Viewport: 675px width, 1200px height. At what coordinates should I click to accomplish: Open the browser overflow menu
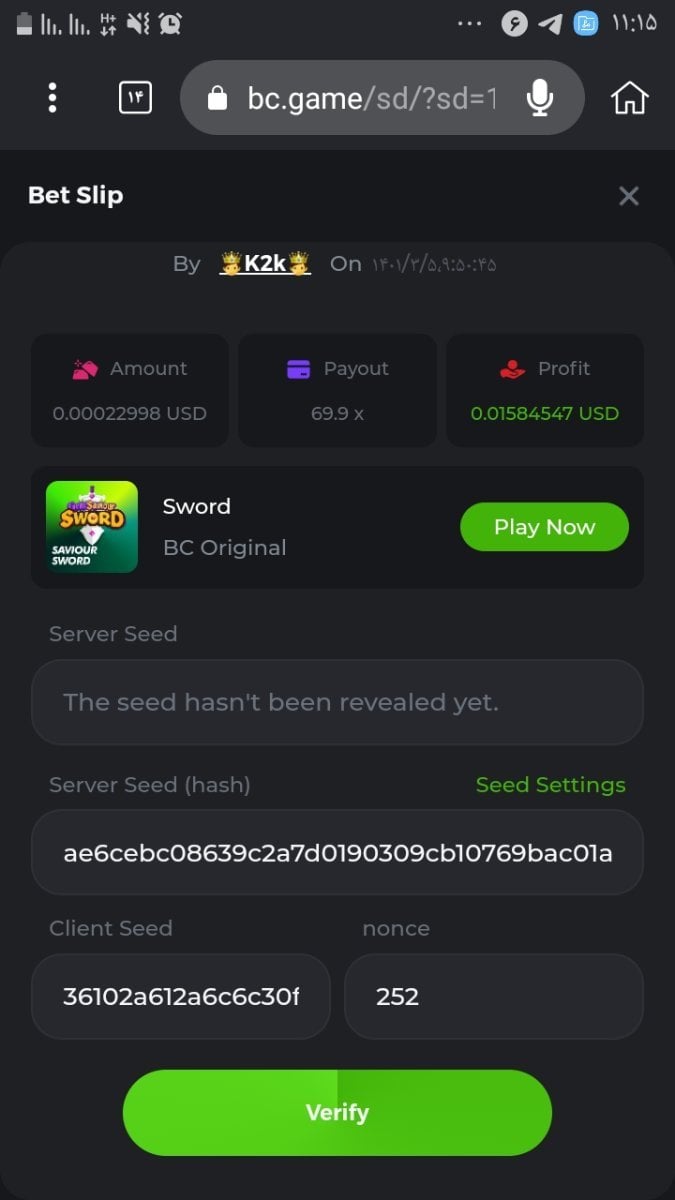point(52,98)
